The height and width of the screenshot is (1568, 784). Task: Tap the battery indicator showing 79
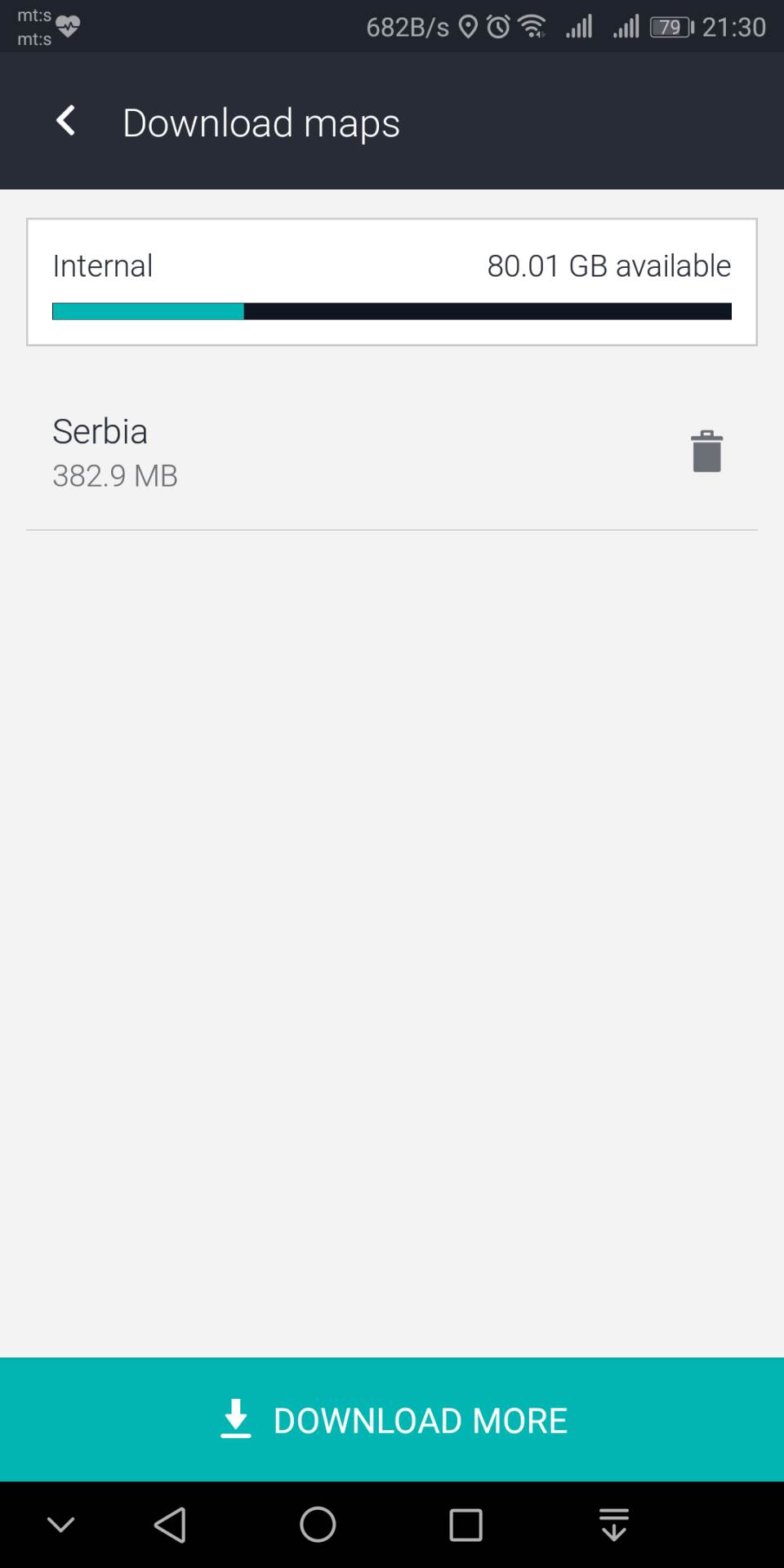coord(671,26)
